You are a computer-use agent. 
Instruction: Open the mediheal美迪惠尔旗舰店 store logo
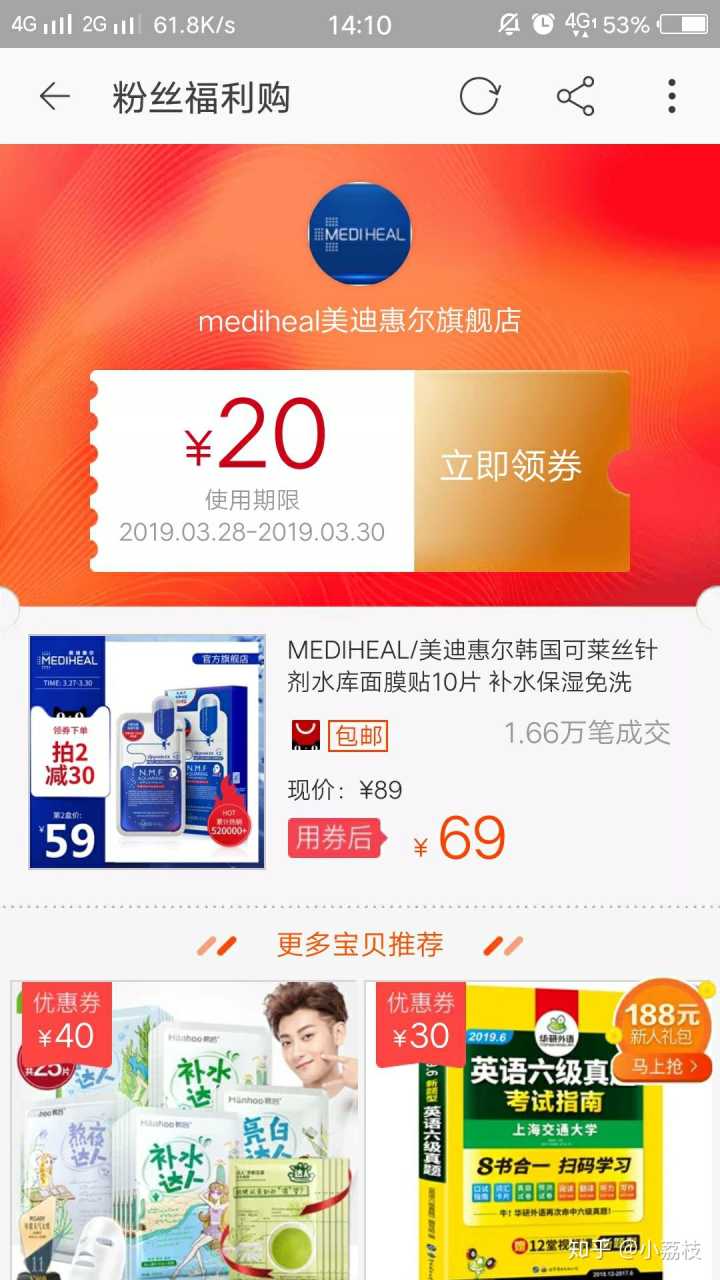tap(359, 235)
